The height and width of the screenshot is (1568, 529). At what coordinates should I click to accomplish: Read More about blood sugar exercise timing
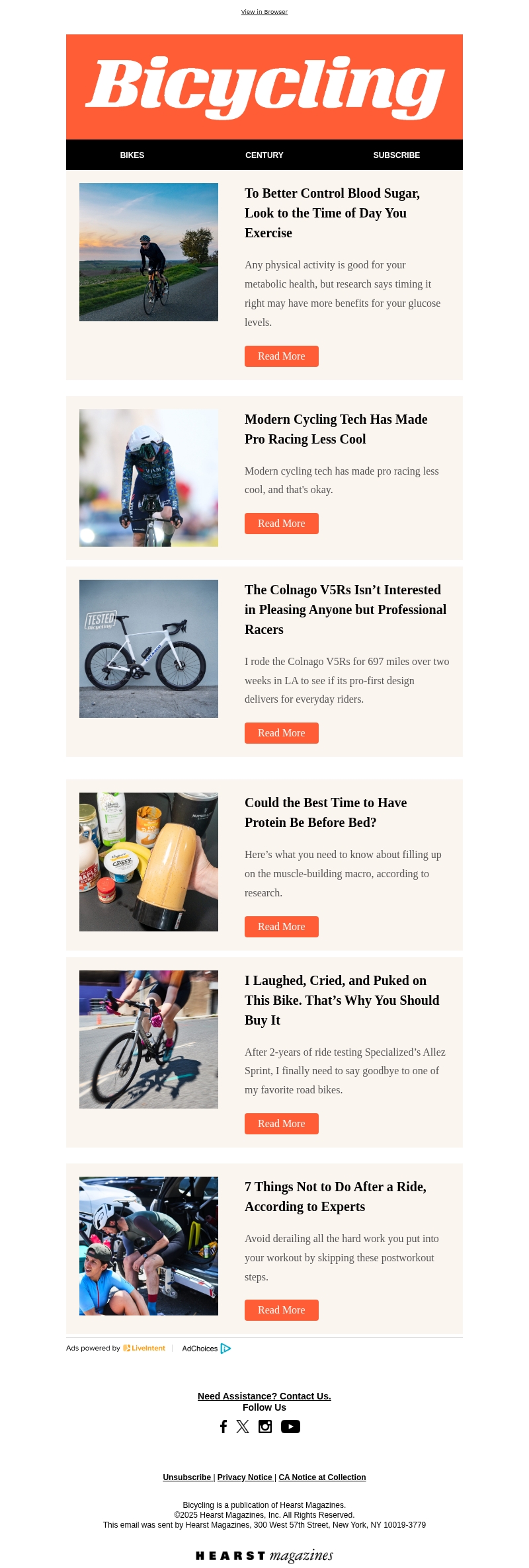pos(281,356)
